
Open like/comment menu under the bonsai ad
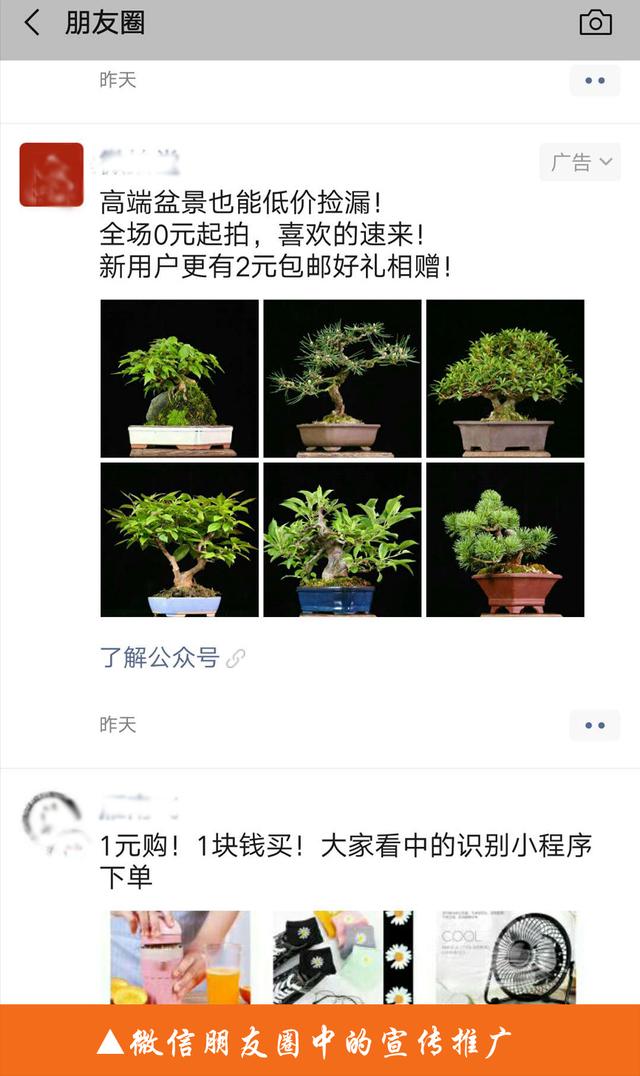pyautogui.click(x=595, y=725)
